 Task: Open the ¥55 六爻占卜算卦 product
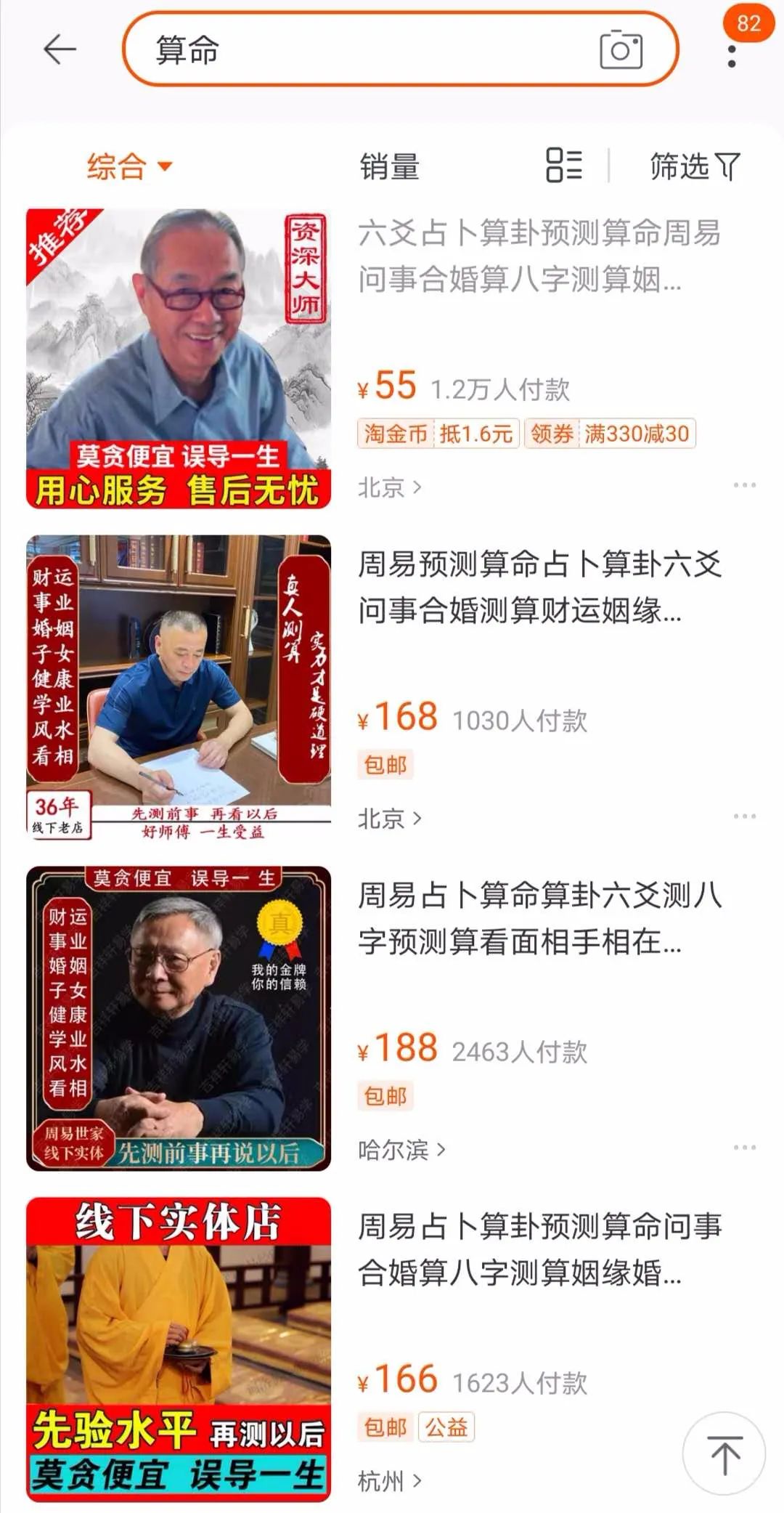click(x=539, y=256)
